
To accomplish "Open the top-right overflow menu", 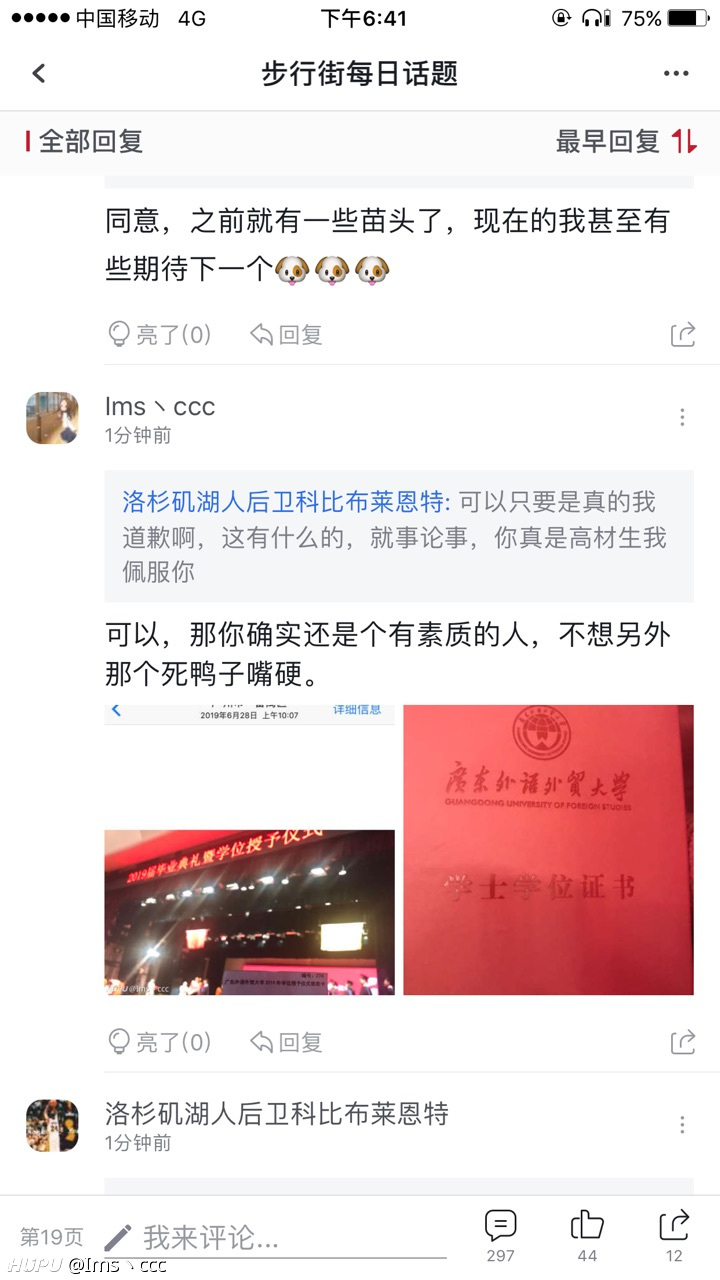I will (x=676, y=73).
